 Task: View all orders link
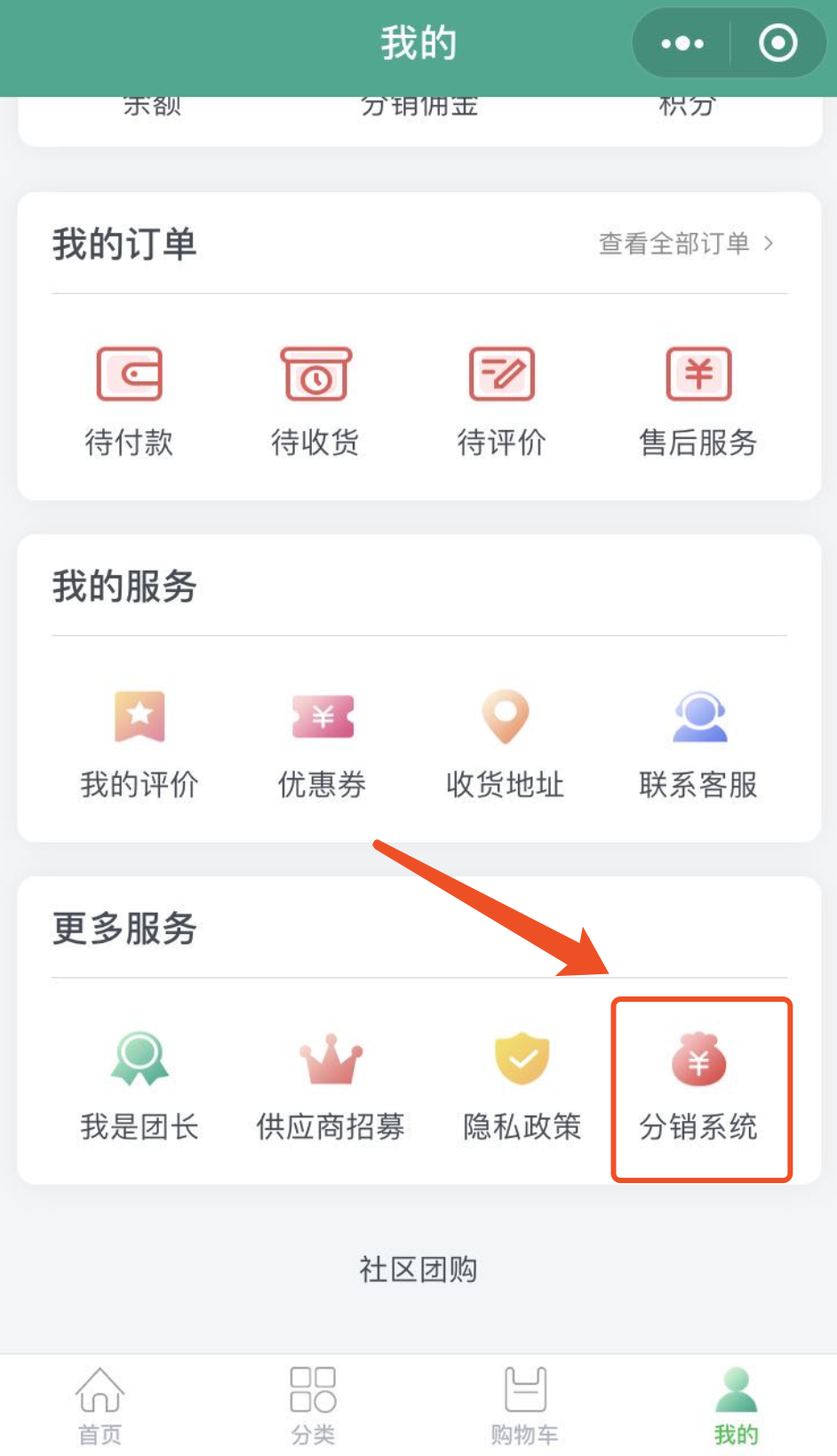pos(685,243)
